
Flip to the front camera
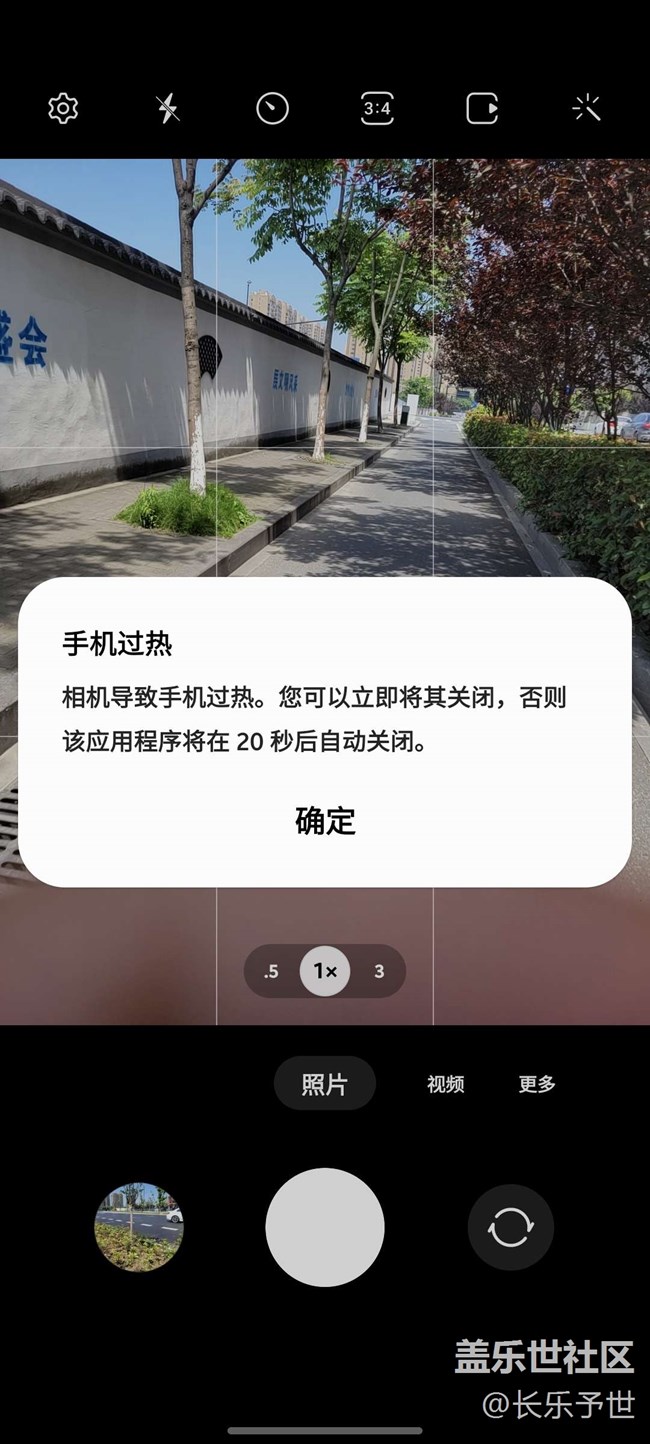click(510, 1227)
